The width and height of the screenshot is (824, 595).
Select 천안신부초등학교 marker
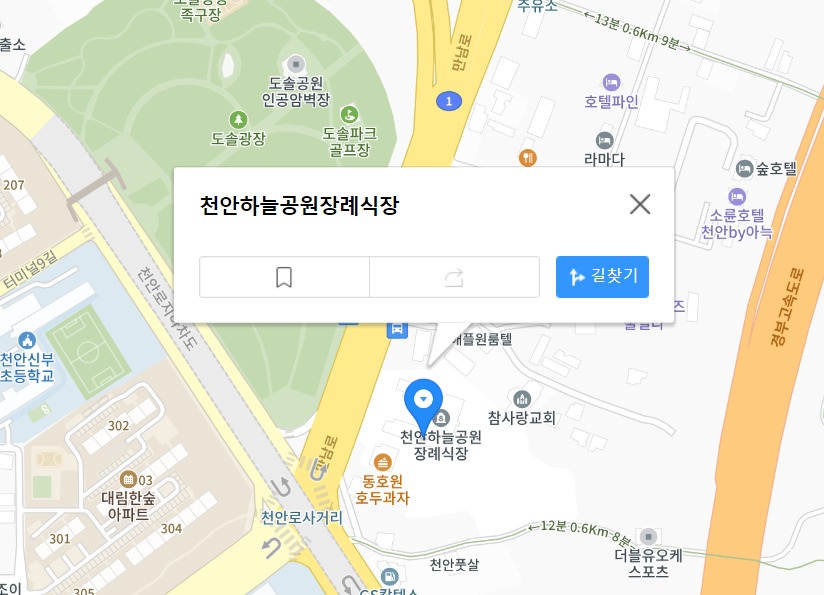pos(27,341)
